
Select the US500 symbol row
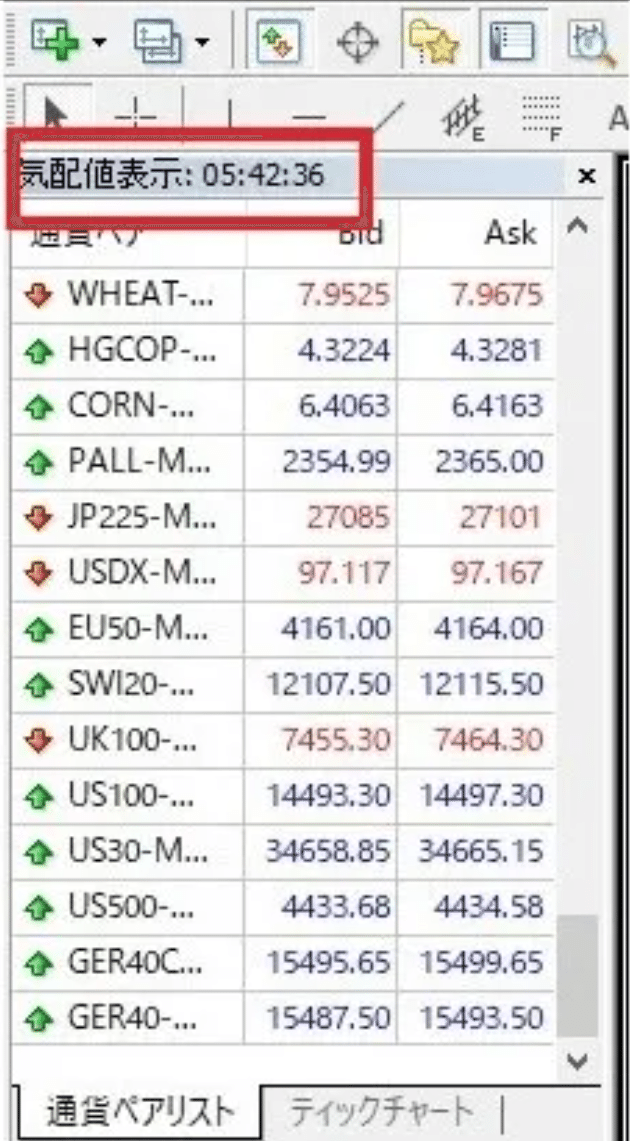(282, 907)
